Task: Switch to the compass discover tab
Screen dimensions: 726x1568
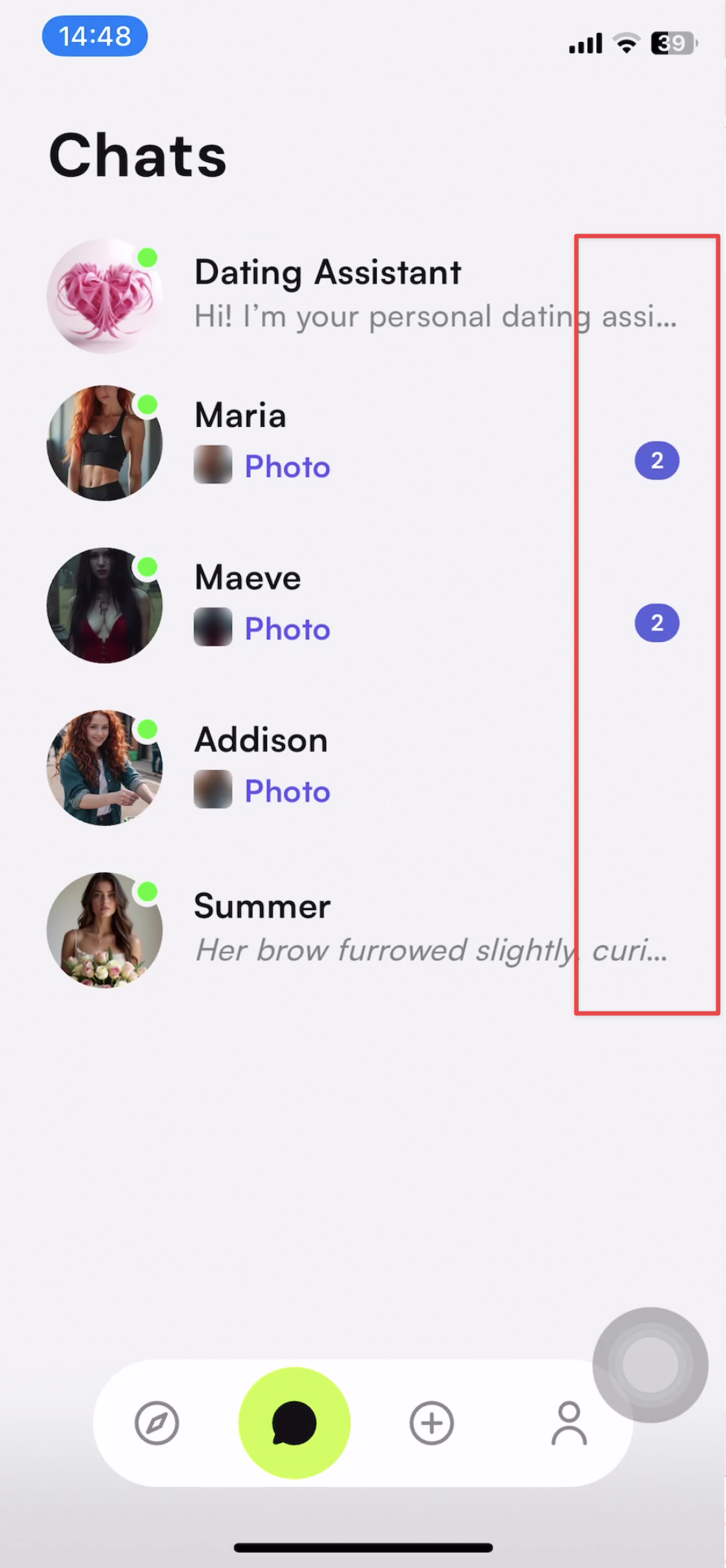Action: (x=157, y=1423)
